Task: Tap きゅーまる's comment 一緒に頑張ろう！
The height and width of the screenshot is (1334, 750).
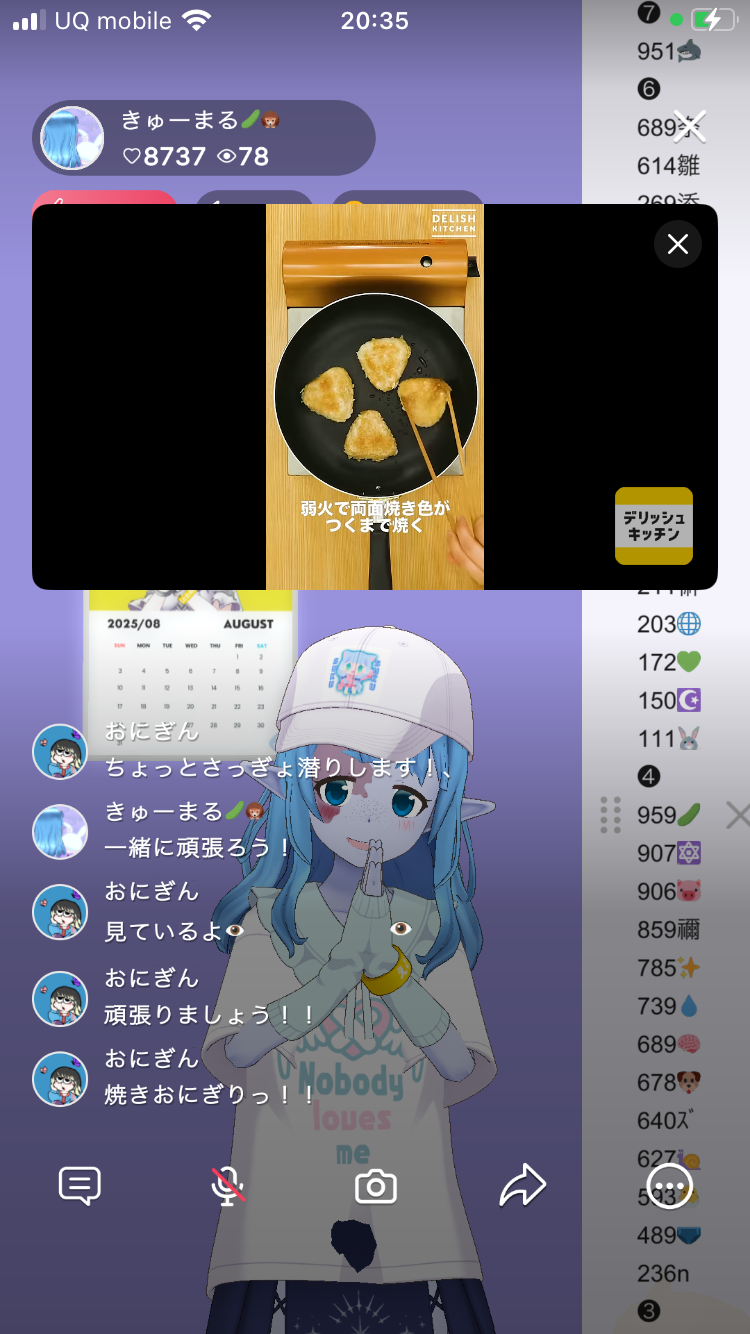Action: click(x=198, y=847)
